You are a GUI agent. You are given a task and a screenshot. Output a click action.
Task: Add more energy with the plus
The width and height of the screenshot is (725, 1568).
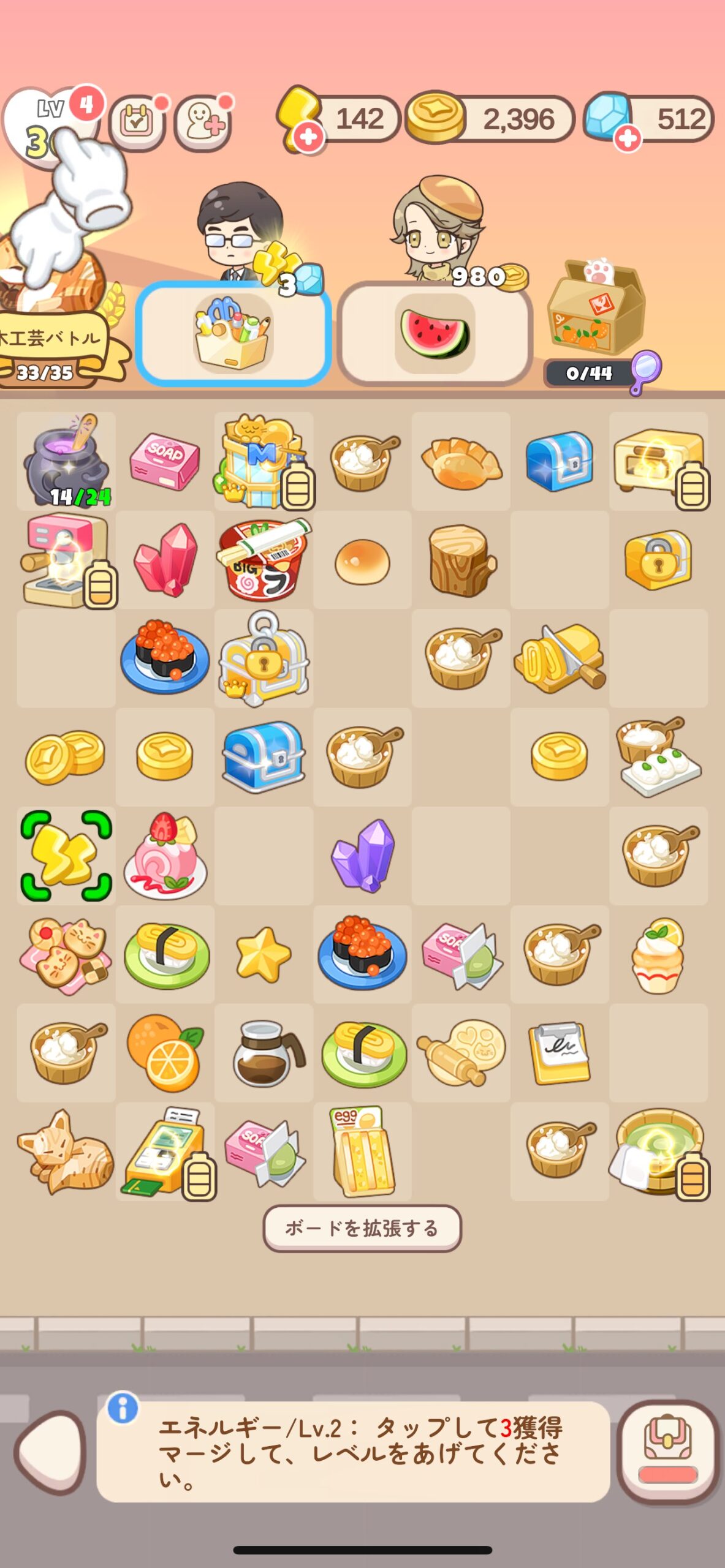click(x=308, y=138)
